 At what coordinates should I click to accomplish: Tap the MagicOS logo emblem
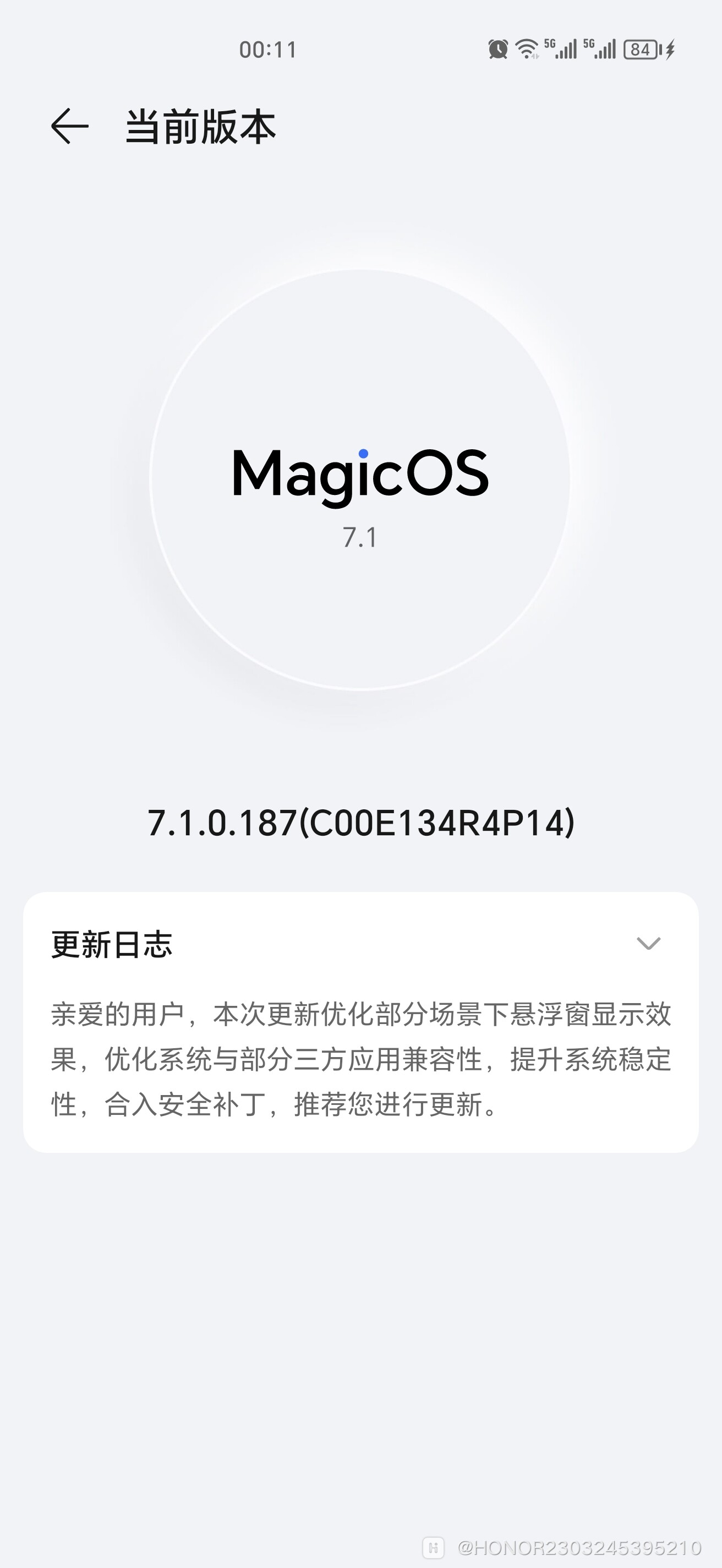(x=360, y=478)
